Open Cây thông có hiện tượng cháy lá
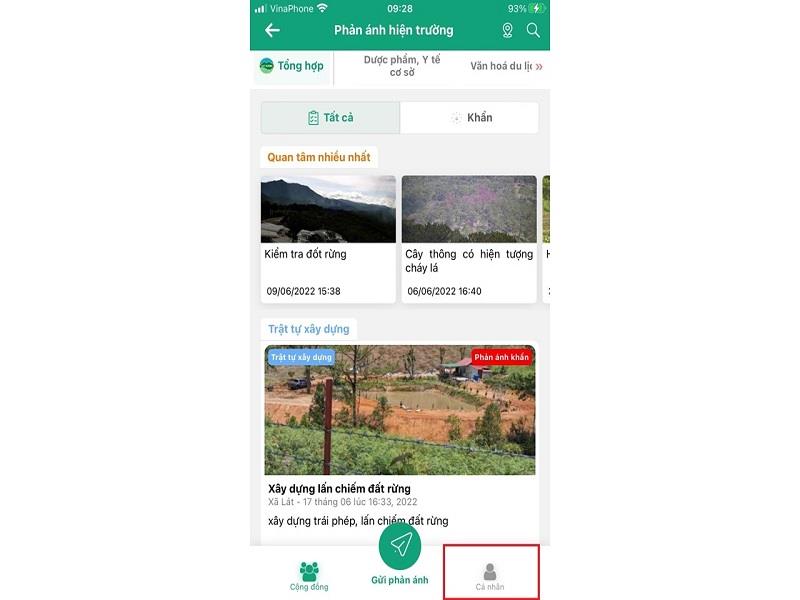Screen dimensions: 800x600 click(x=468, y=239)
